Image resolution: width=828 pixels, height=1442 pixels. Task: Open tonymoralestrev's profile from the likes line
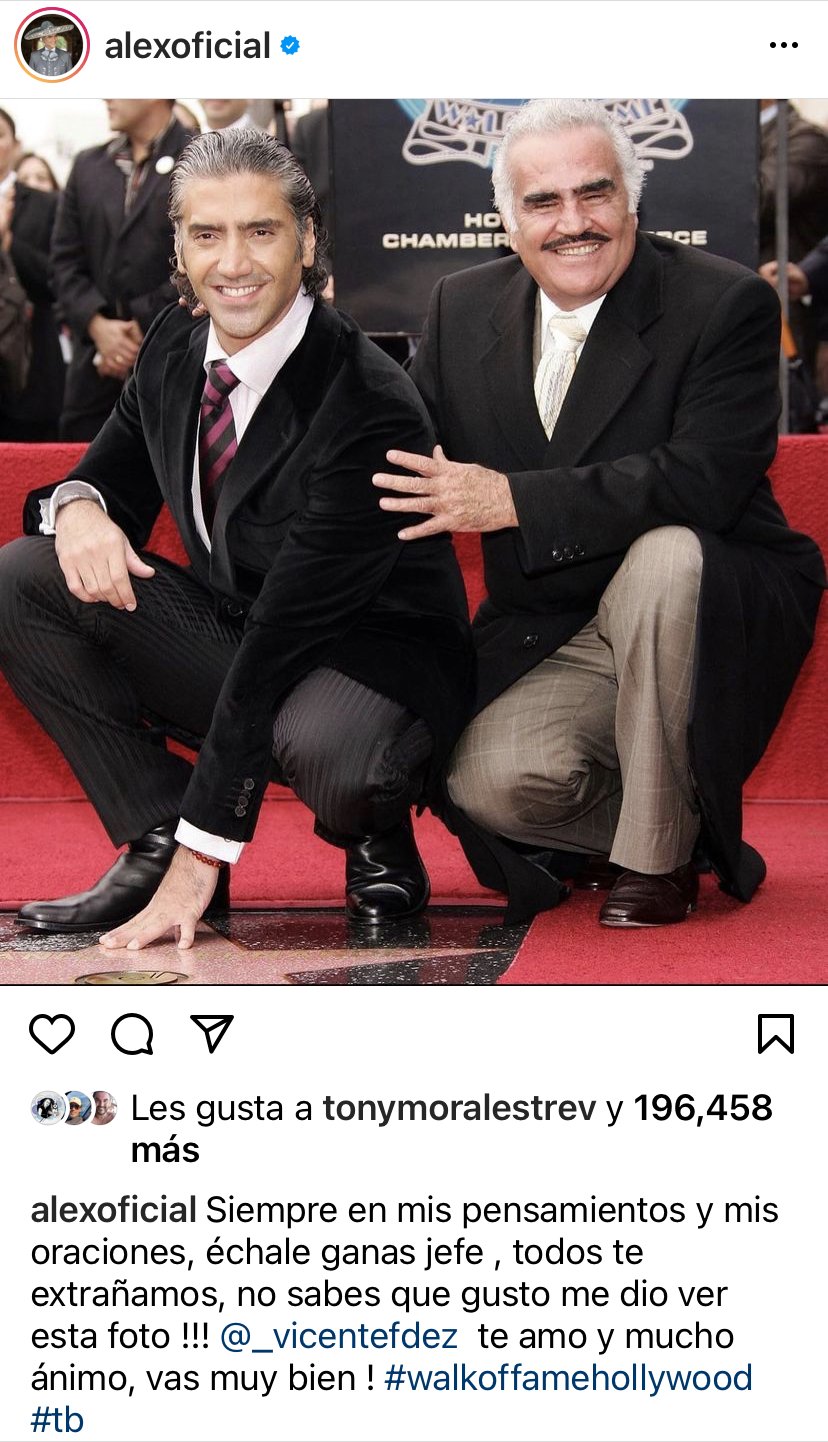tap(459, 1108)
